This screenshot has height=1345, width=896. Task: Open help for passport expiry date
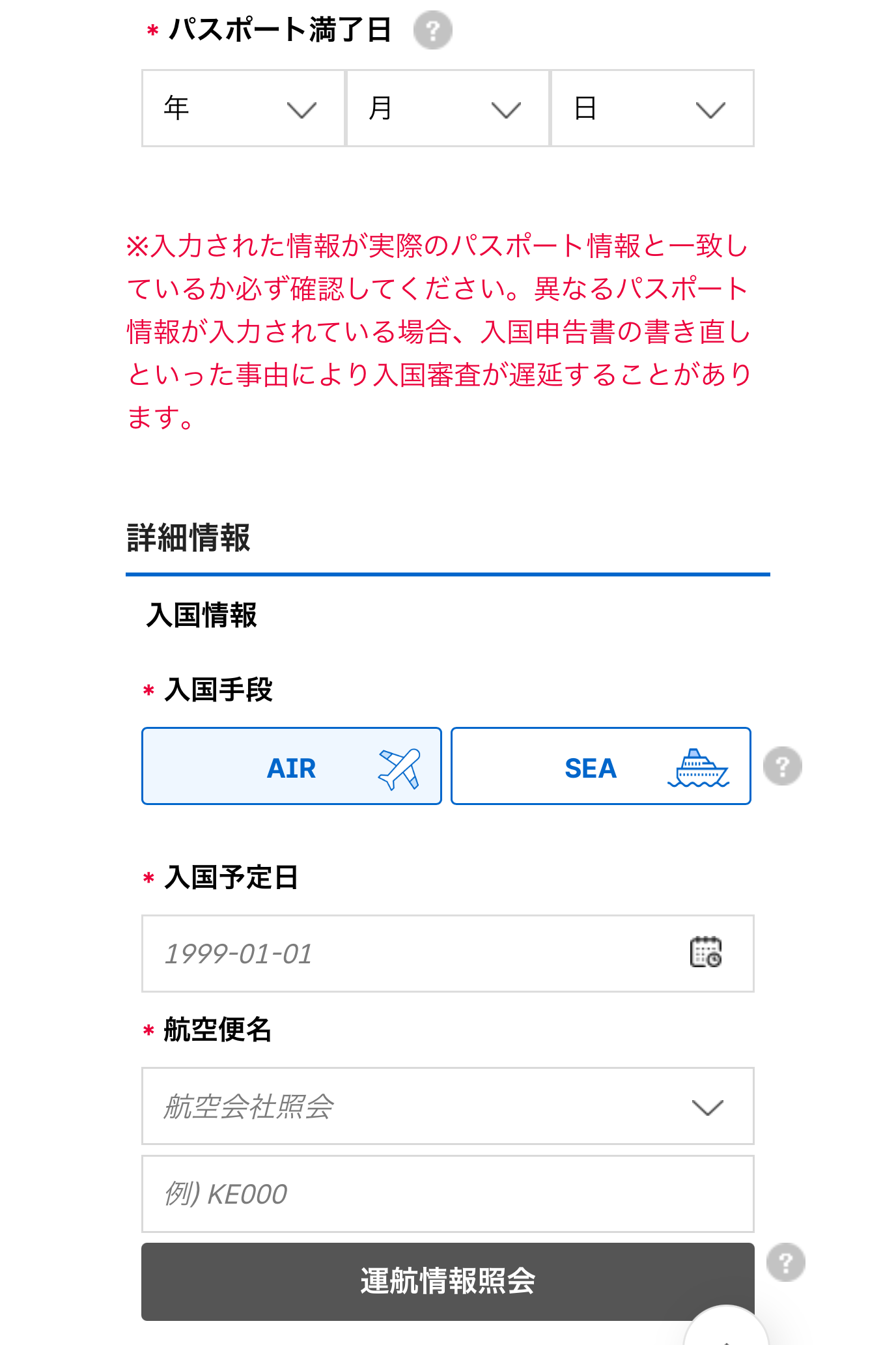tap(432, 30)
